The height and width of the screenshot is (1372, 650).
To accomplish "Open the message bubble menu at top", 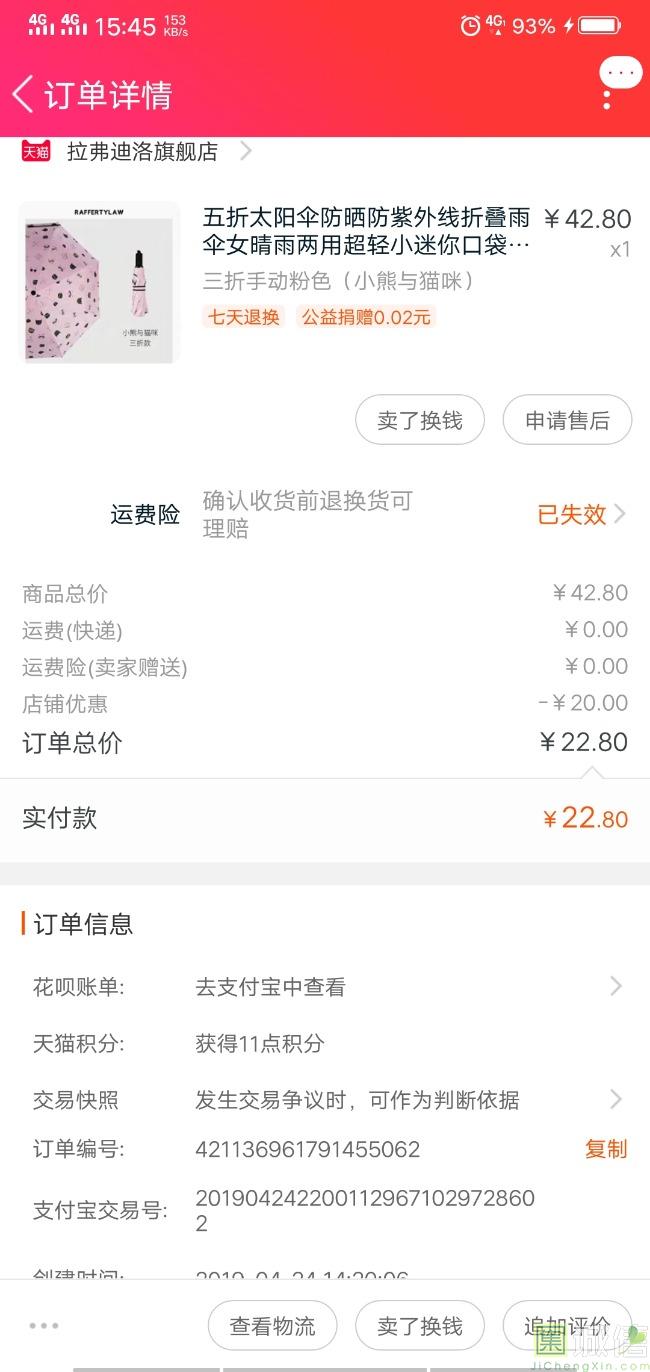I will click(620, 73).
